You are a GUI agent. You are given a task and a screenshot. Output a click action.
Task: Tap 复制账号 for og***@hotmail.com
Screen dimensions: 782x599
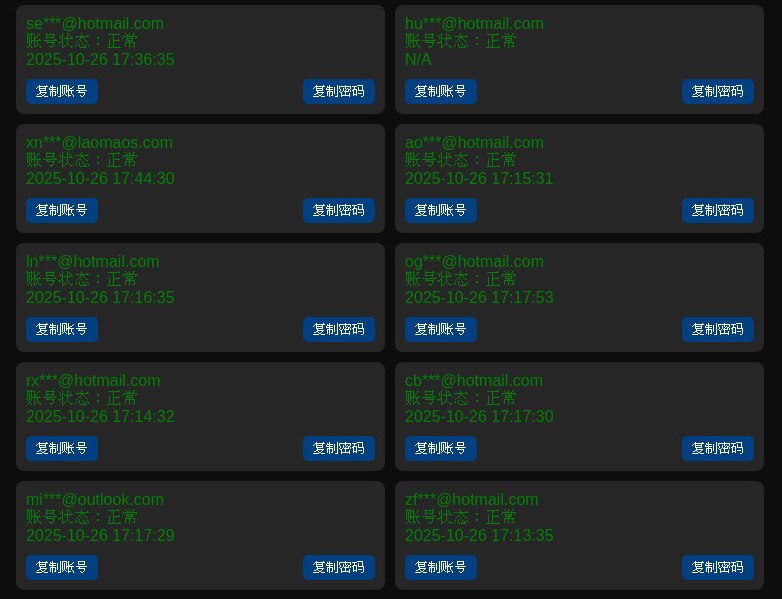tap(441, 329)
